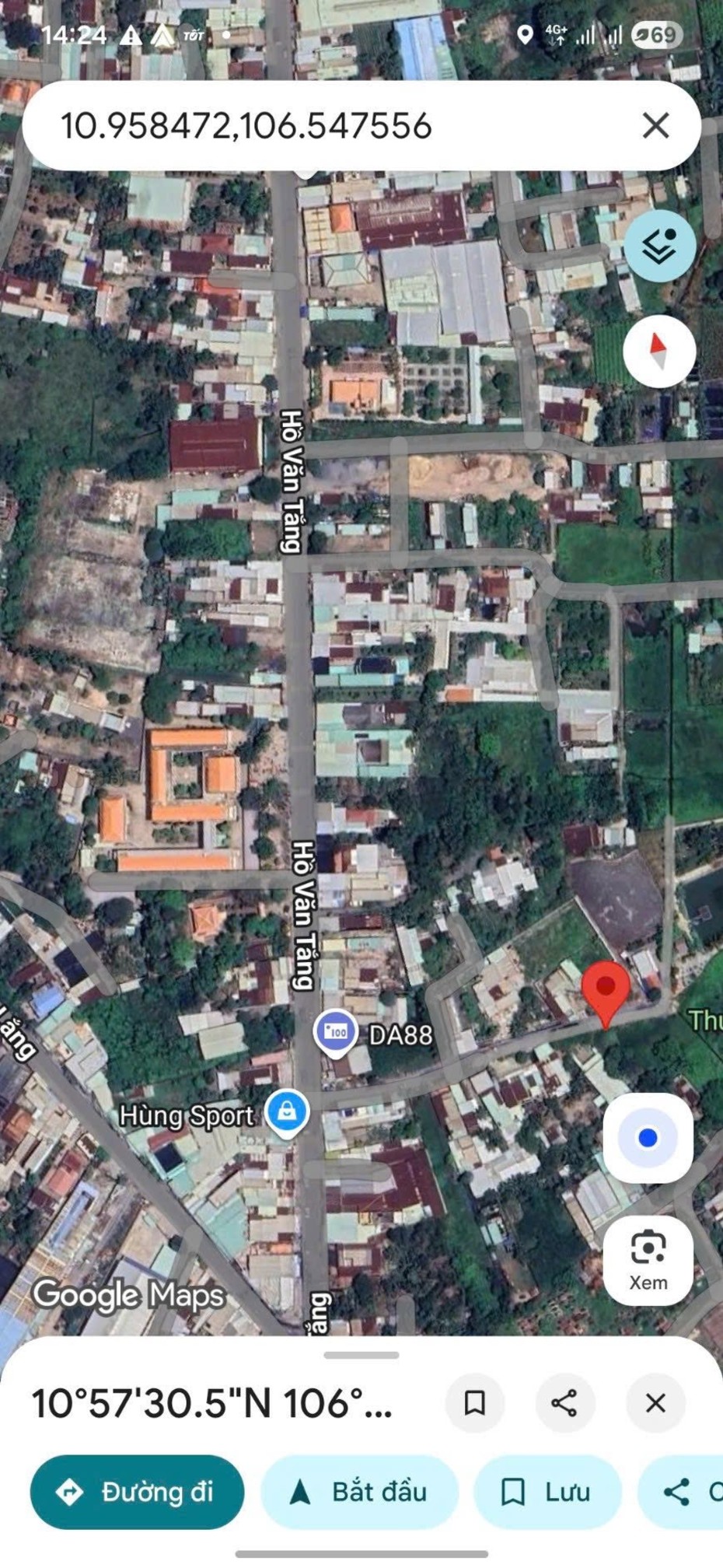Viewport: 723px width, 1568px height.
Task: Open the map layers selector
Action: (x=659, y=247)
